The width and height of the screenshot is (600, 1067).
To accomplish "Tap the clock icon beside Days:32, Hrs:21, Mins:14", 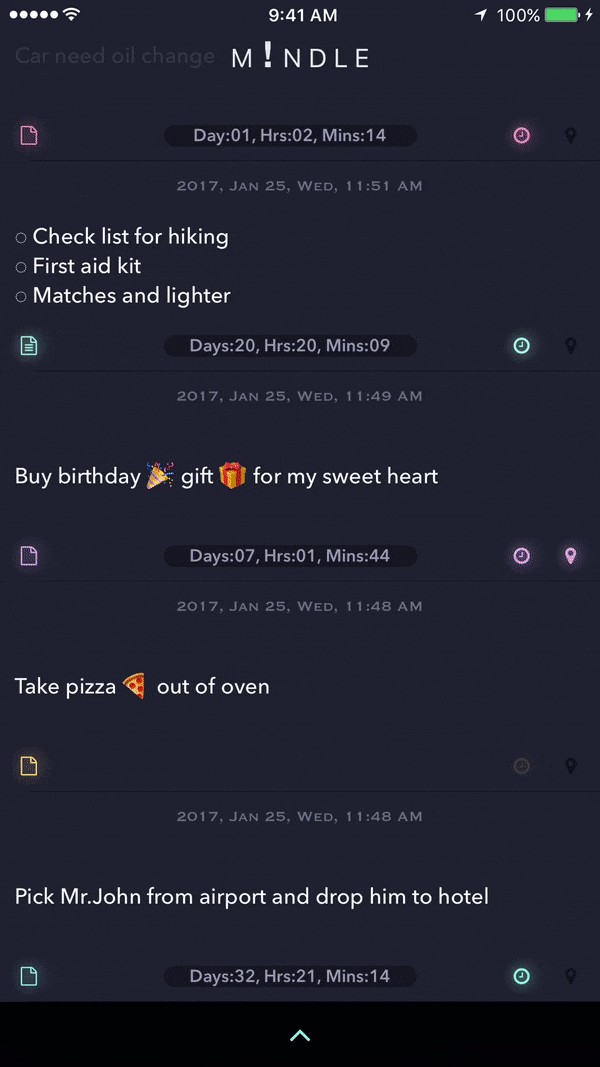I will tap(521, 976).
